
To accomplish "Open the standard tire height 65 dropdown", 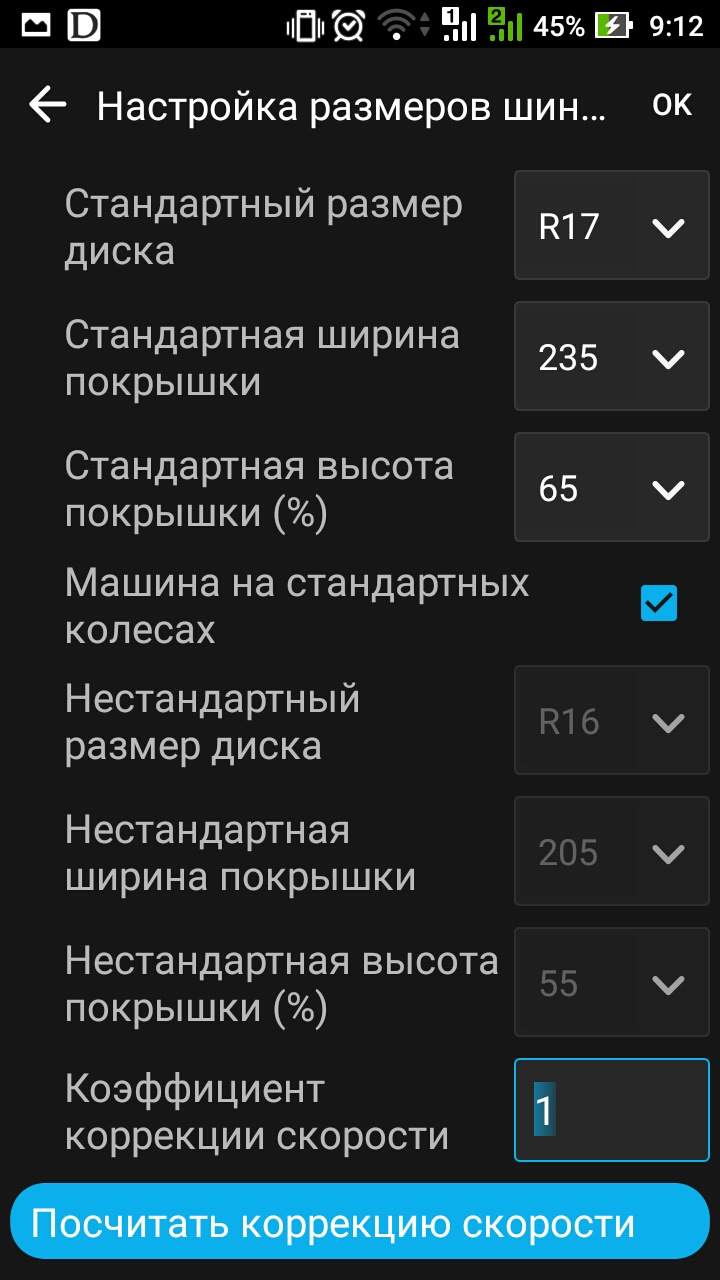I will (611, 488).
